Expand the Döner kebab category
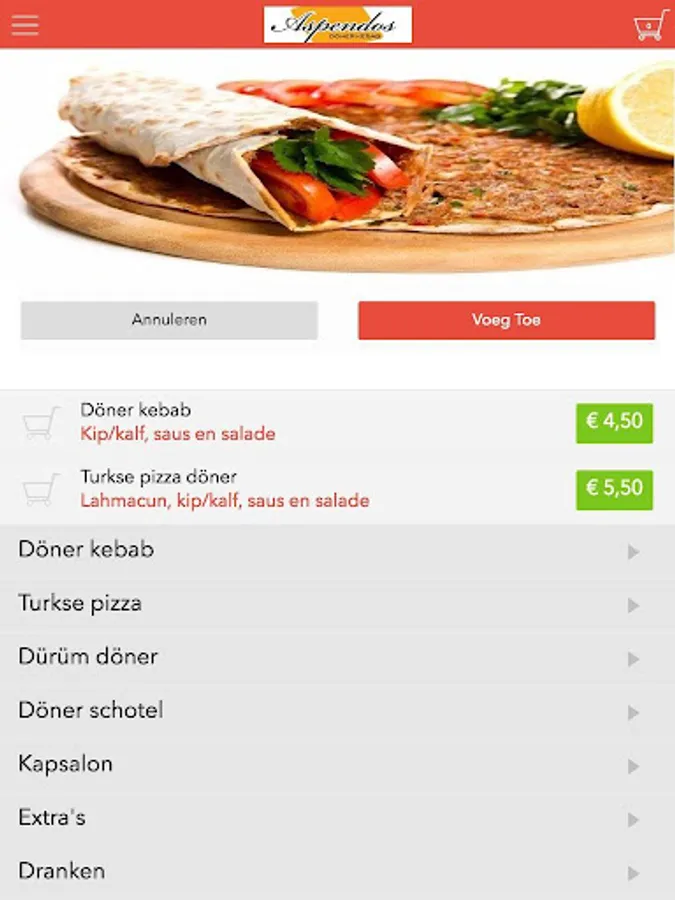 [x=337, y=550]
